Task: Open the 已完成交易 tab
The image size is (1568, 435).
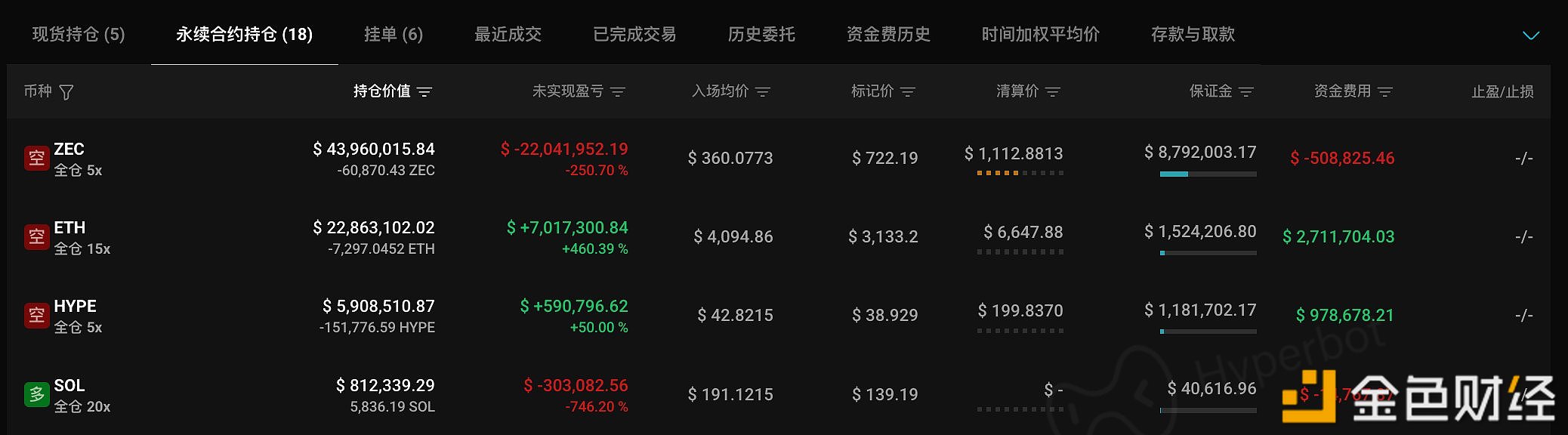Action: 634,35
